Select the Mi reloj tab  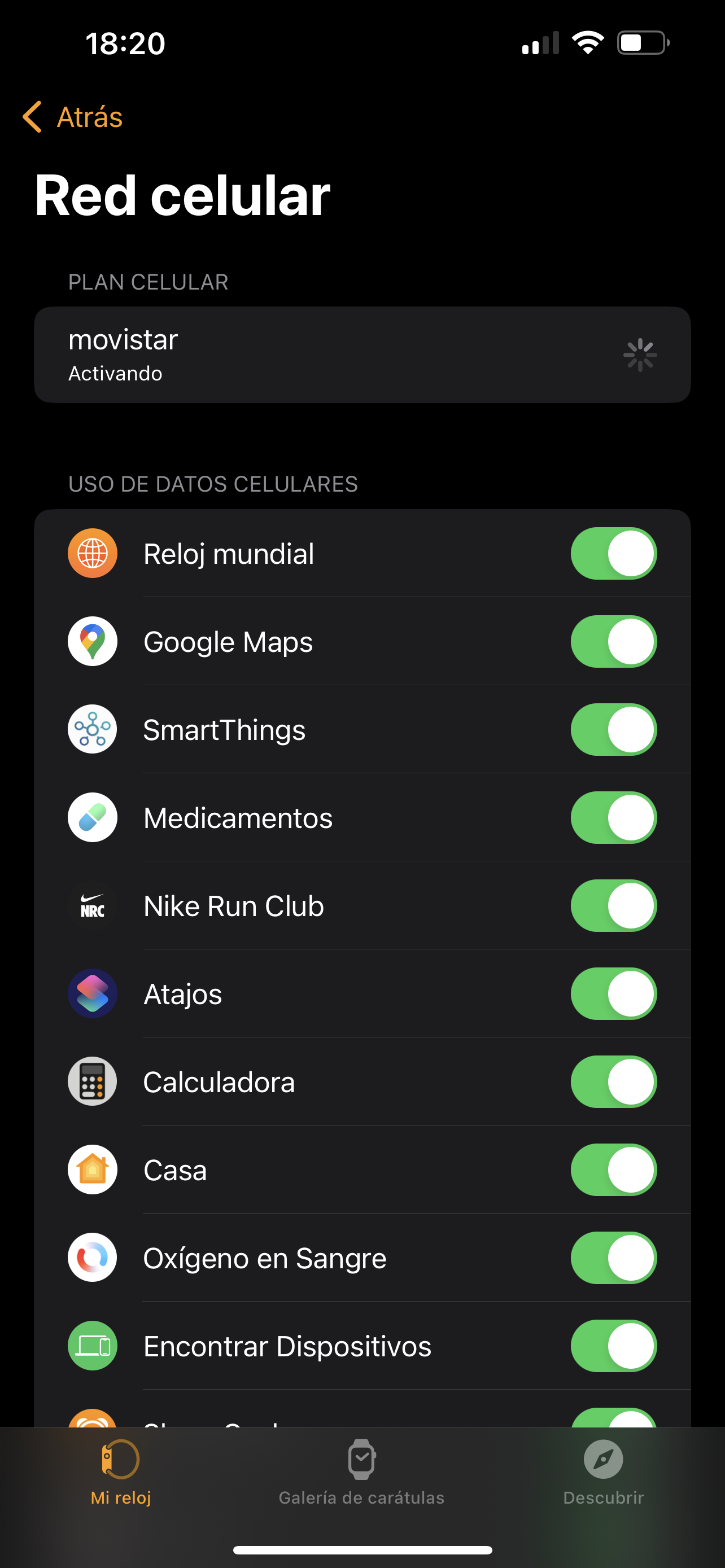click(120, 1473)
